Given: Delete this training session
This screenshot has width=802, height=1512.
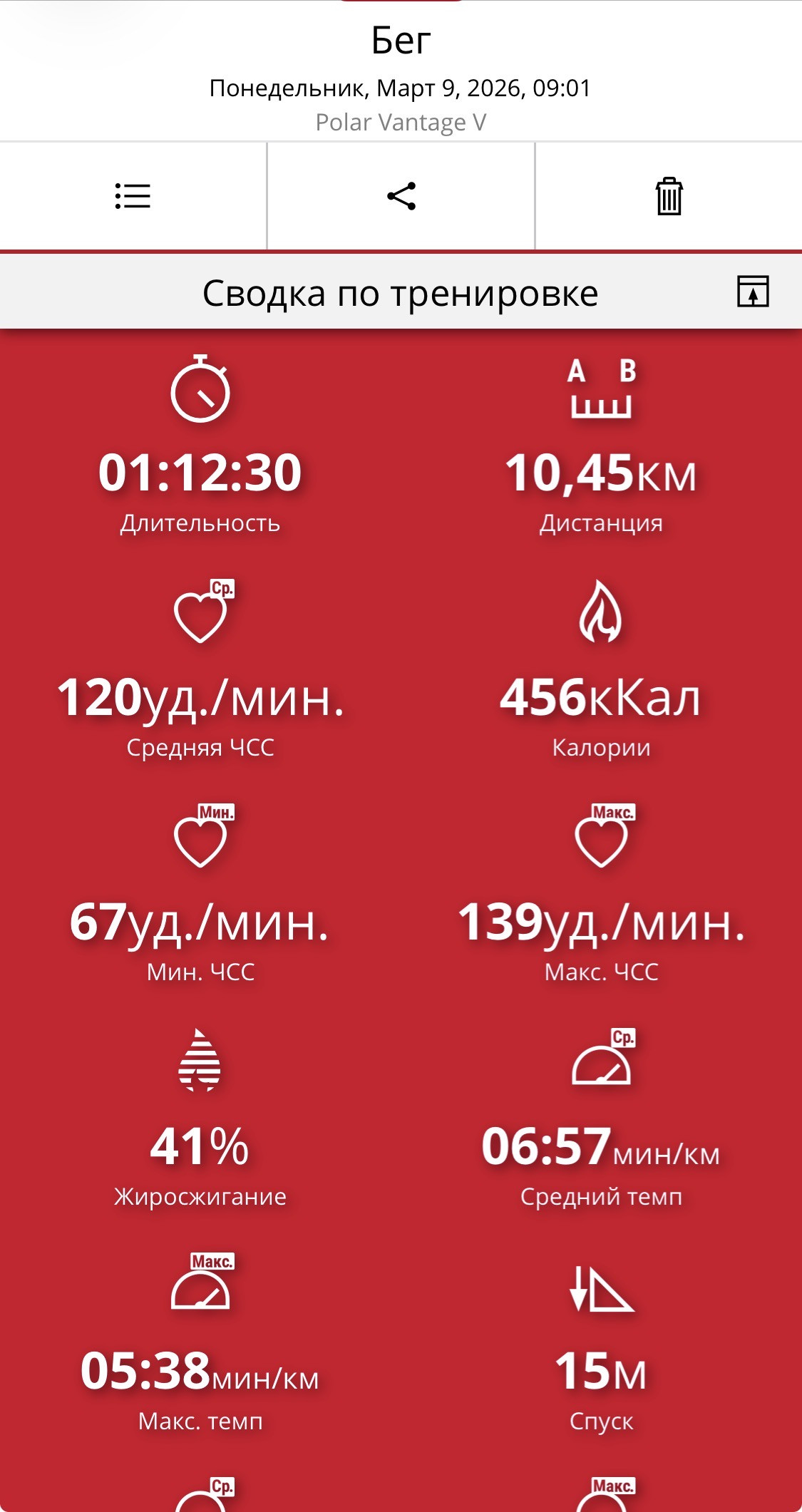Looking at the screenshot, I should 669,196.
